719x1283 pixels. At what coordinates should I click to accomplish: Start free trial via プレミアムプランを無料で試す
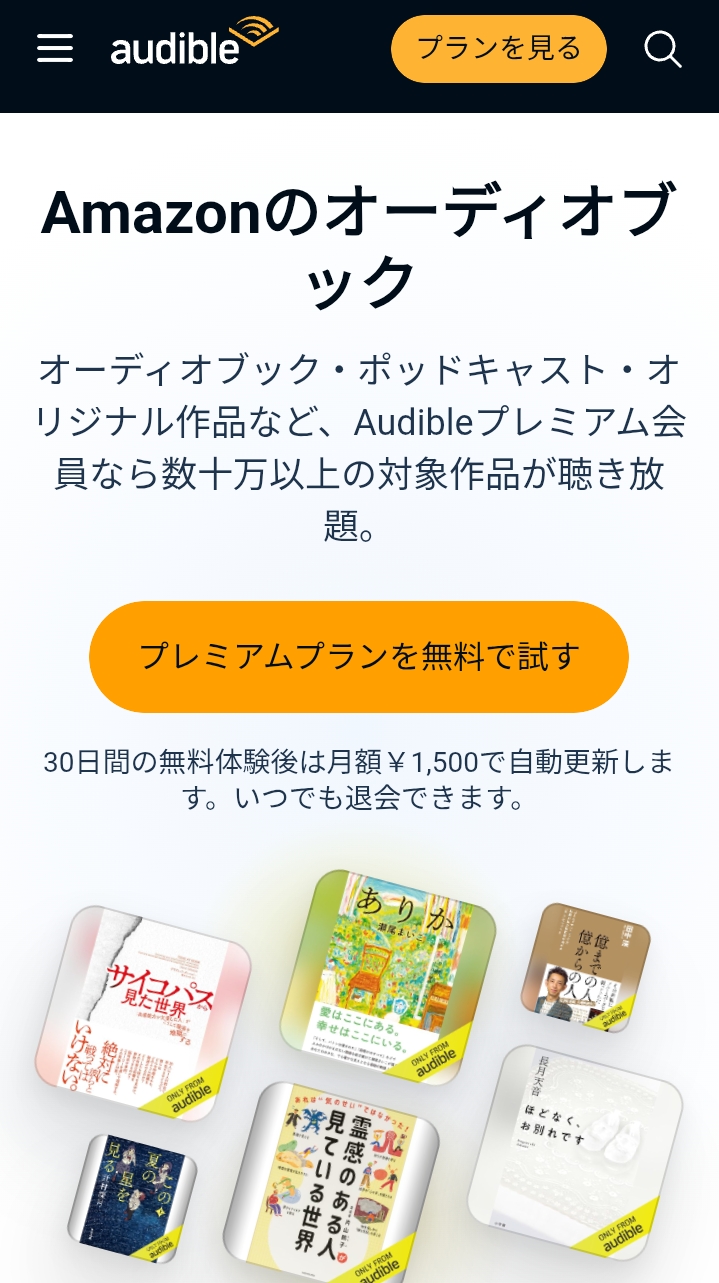pyautogui.click(x=358, y=657)
